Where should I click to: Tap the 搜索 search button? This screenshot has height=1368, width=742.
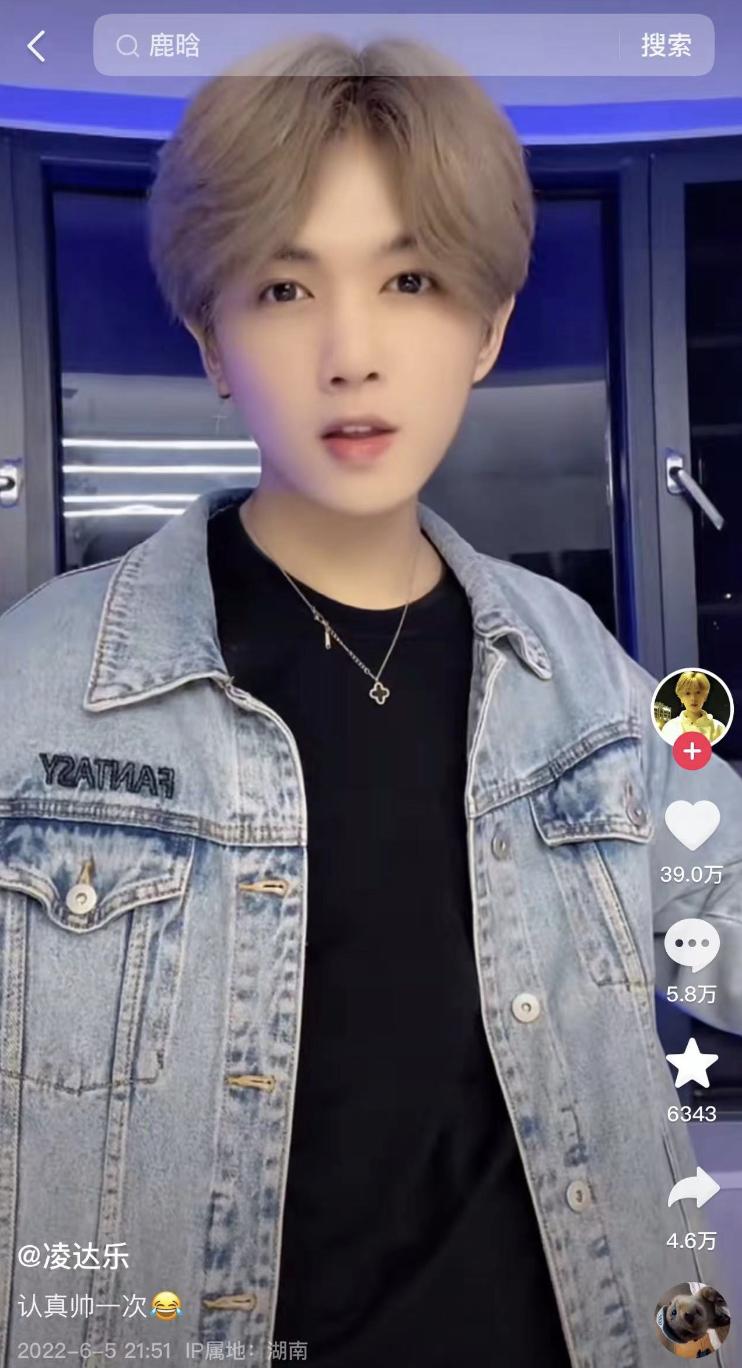(666, 45)
